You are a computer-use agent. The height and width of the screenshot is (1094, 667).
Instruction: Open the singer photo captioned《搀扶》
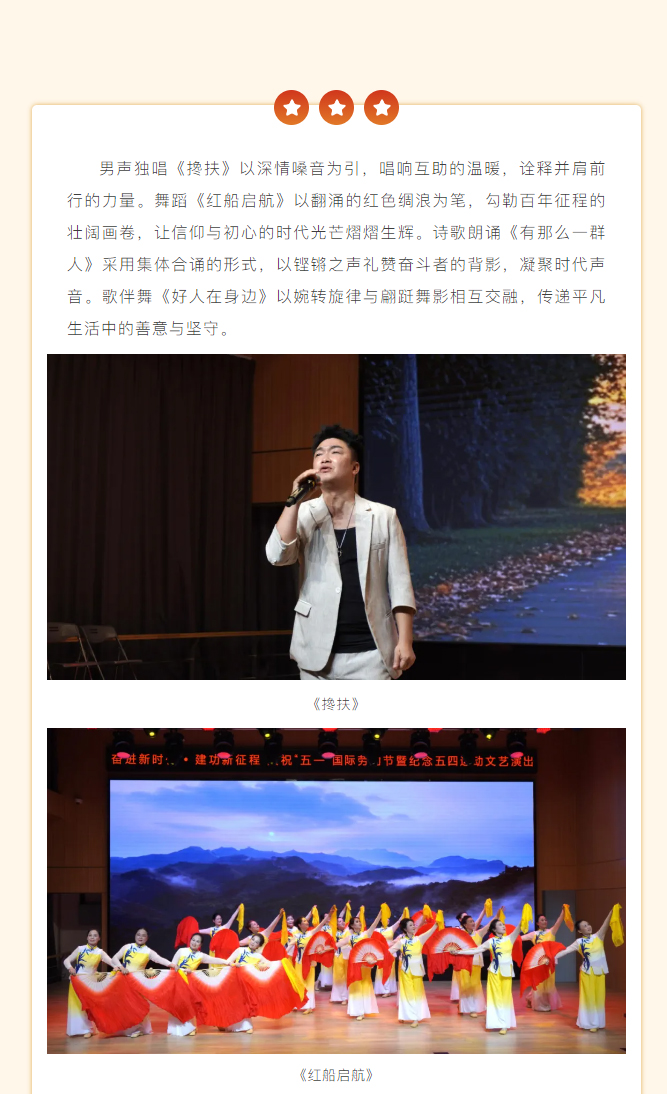336,517
